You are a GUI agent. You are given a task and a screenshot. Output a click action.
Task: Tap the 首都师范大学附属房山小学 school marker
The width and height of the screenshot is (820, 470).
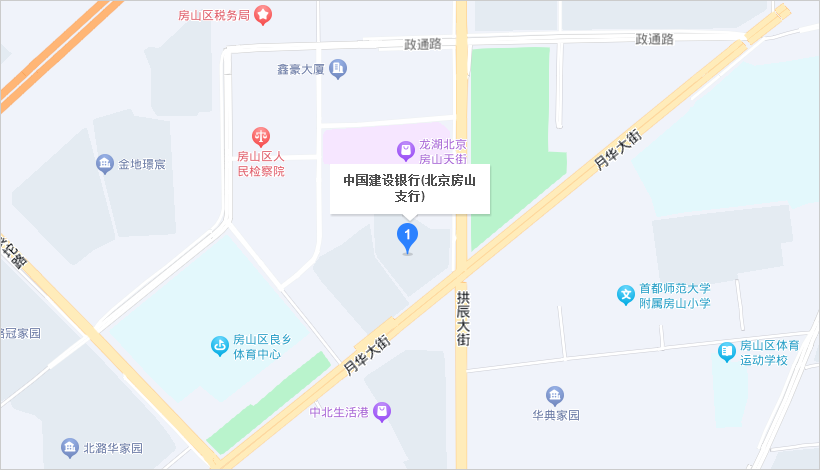[626, 295]
